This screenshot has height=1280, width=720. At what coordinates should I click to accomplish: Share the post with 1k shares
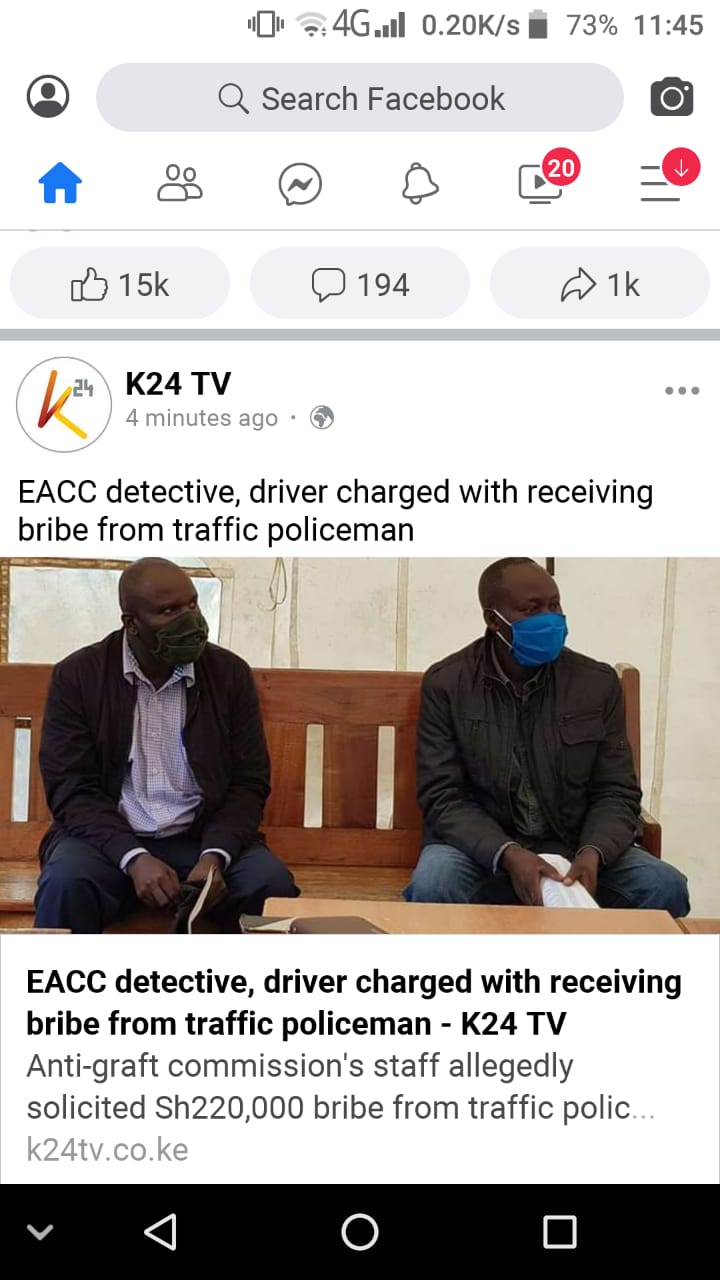[600, 285]
